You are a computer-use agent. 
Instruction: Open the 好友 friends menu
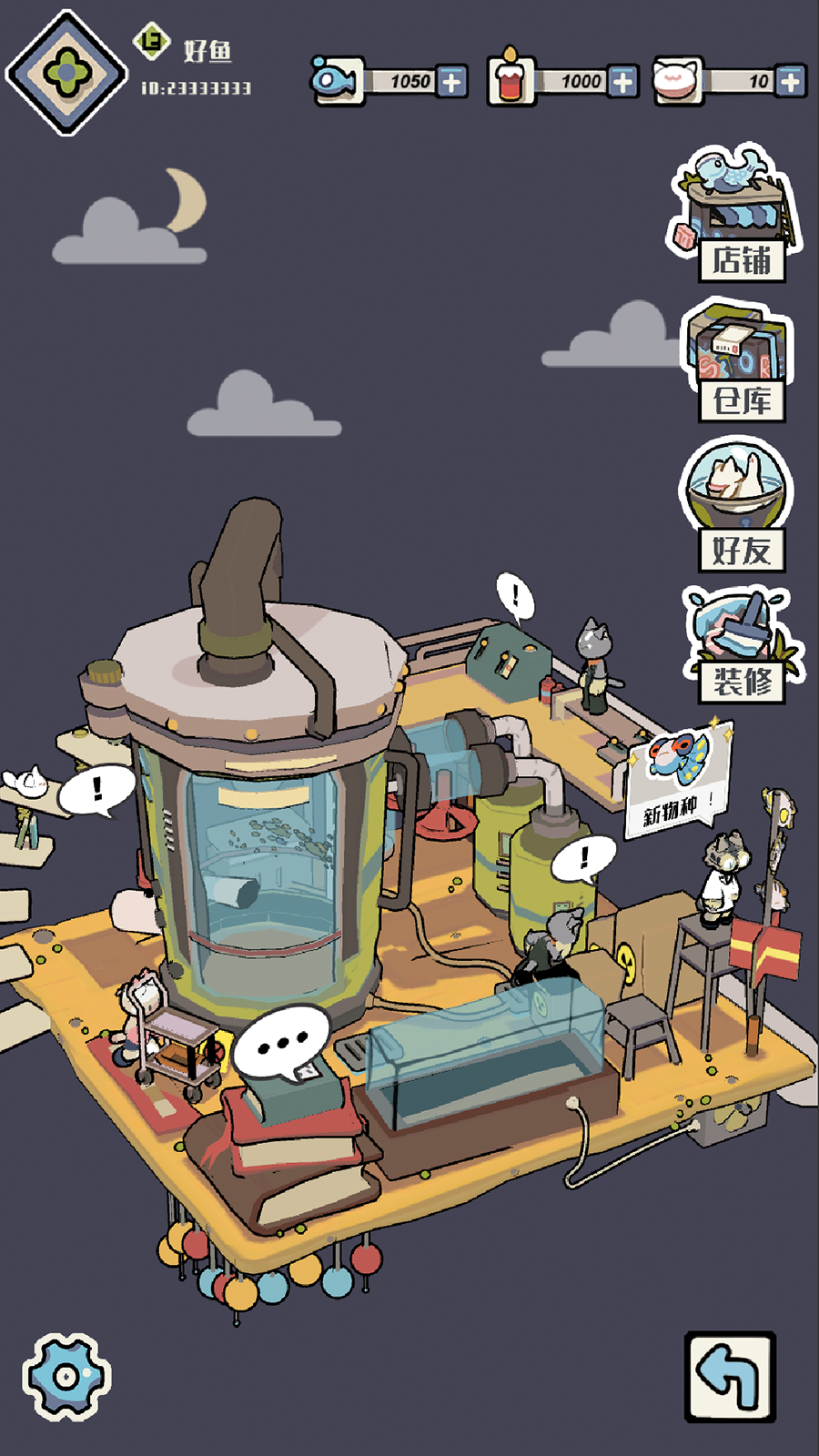click(x=737, y=505)
